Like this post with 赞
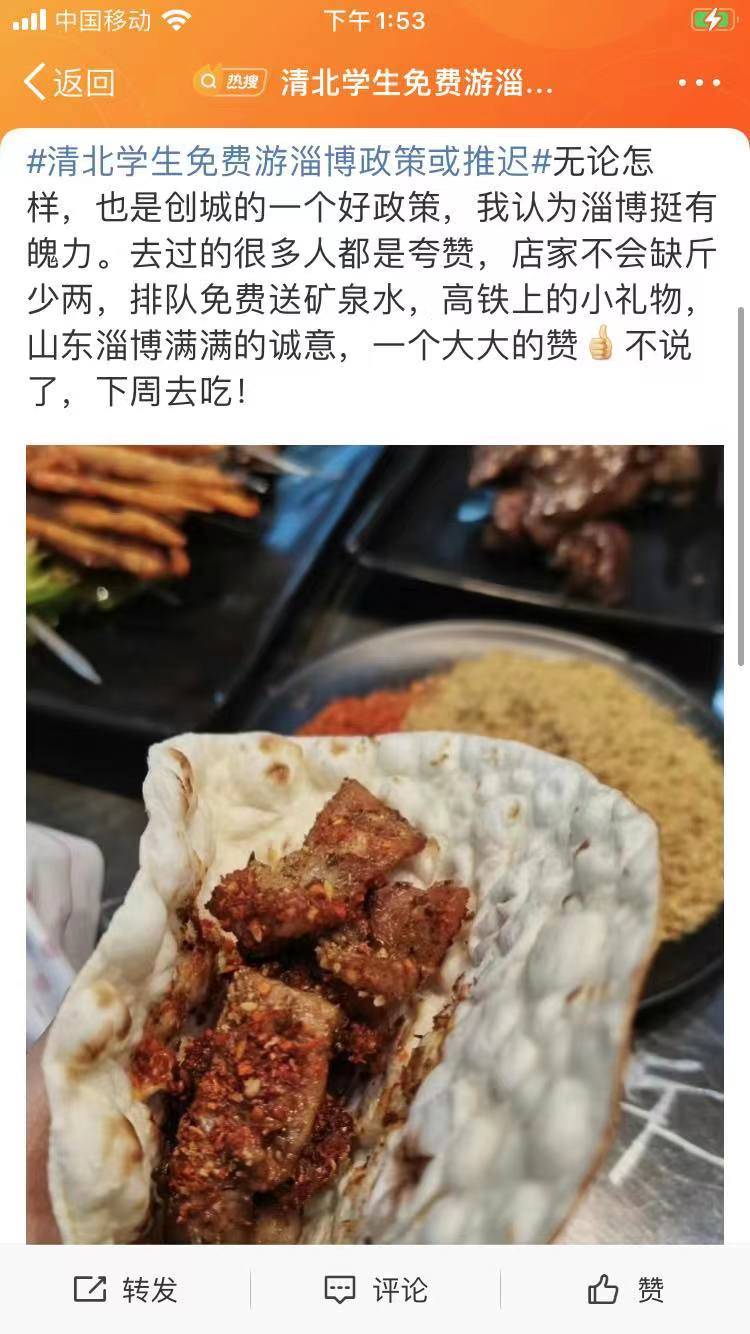The image size is (750, 1334). point(626,1290)
